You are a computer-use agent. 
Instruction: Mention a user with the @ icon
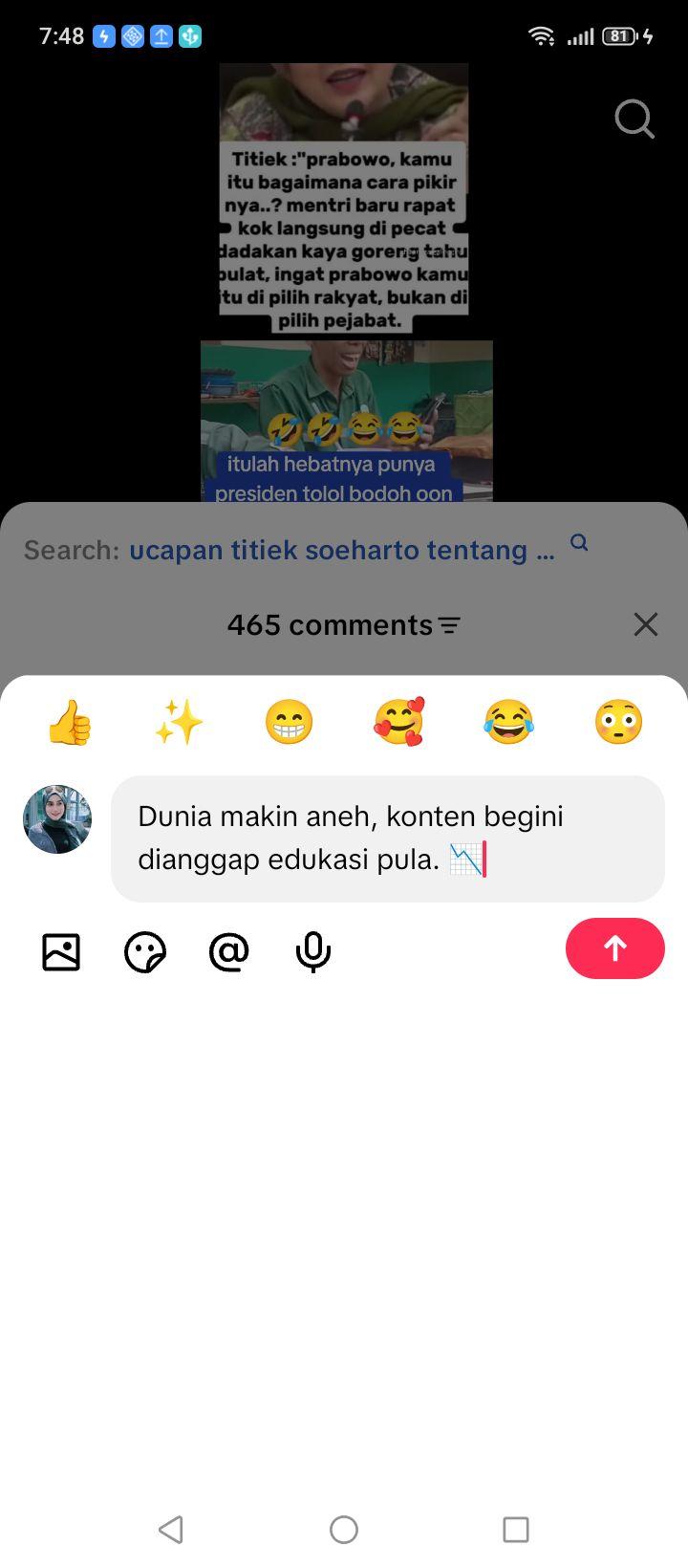[229, 952]
